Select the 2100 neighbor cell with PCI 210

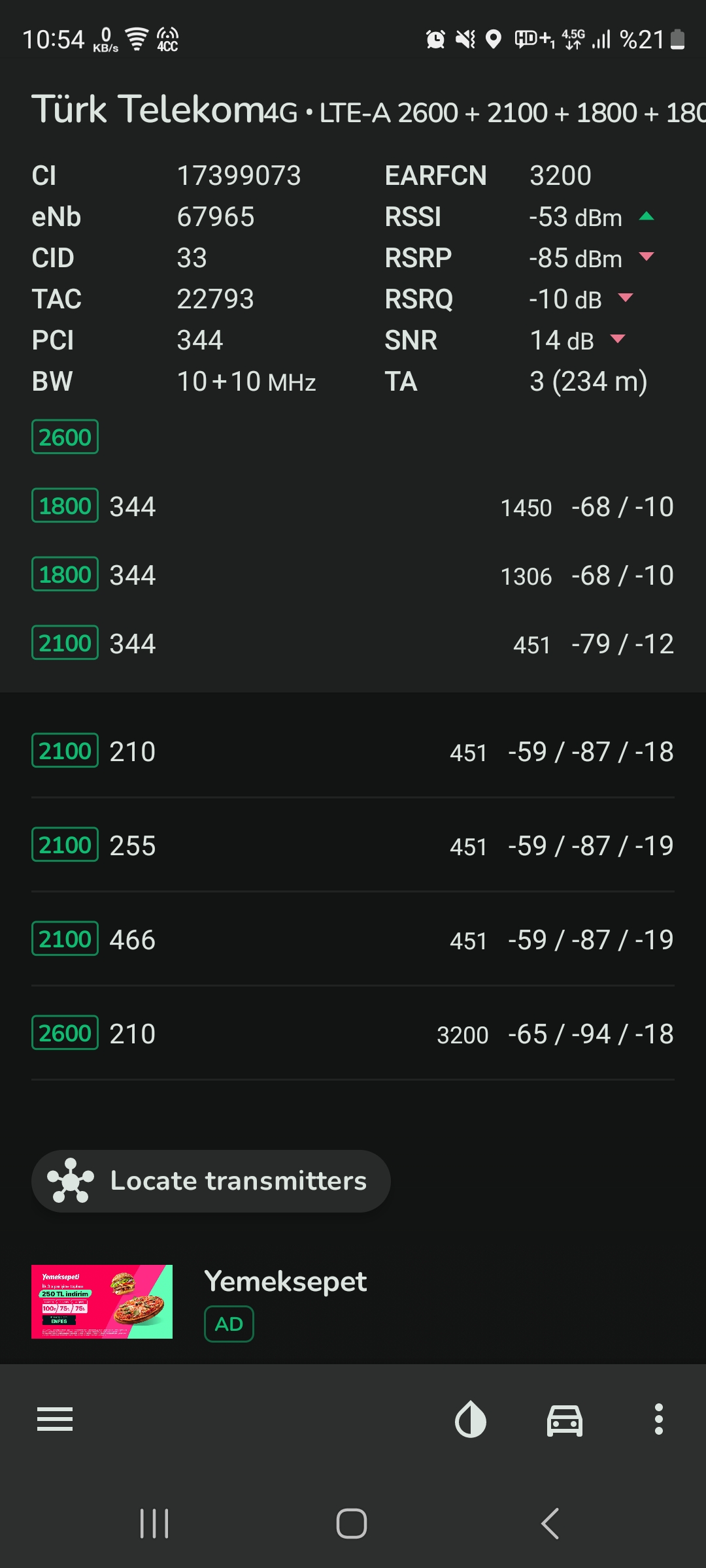click(x=353, y=751)
